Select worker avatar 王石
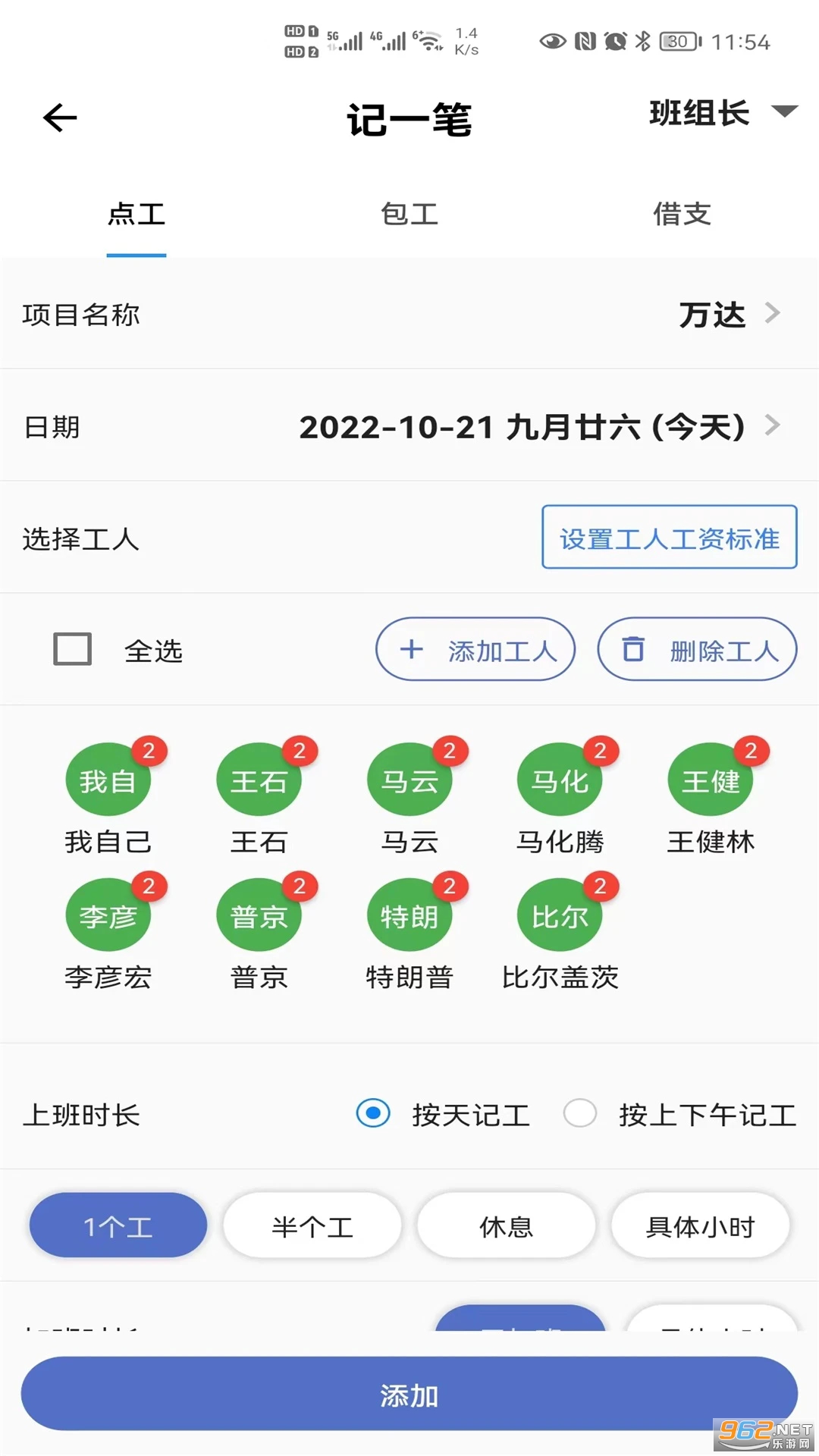 coord(259,780)
